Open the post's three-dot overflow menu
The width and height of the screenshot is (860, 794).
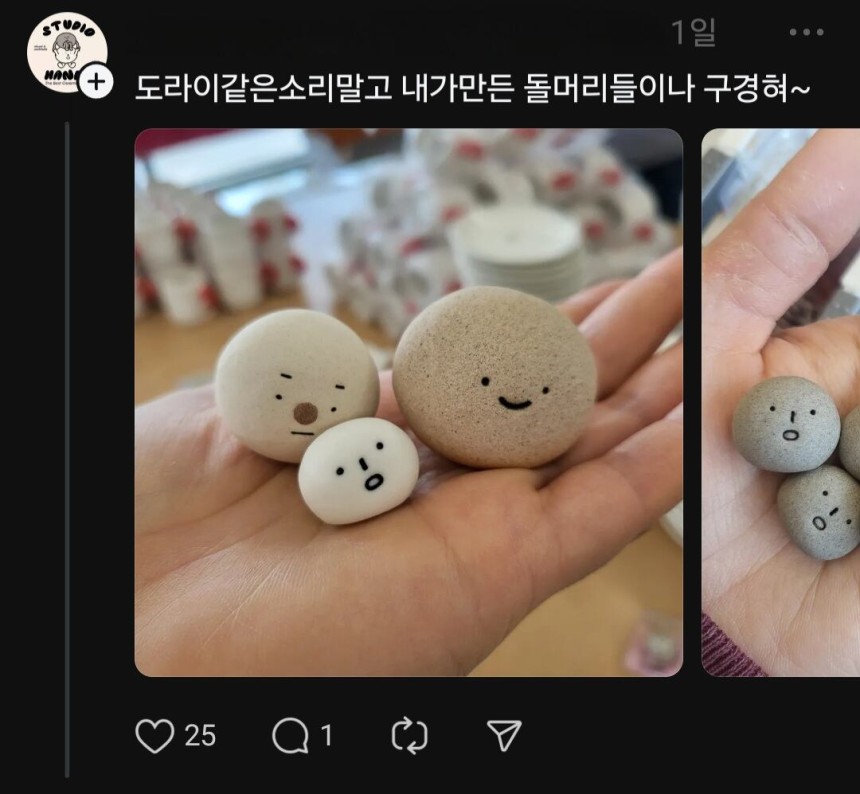[806, 33]
